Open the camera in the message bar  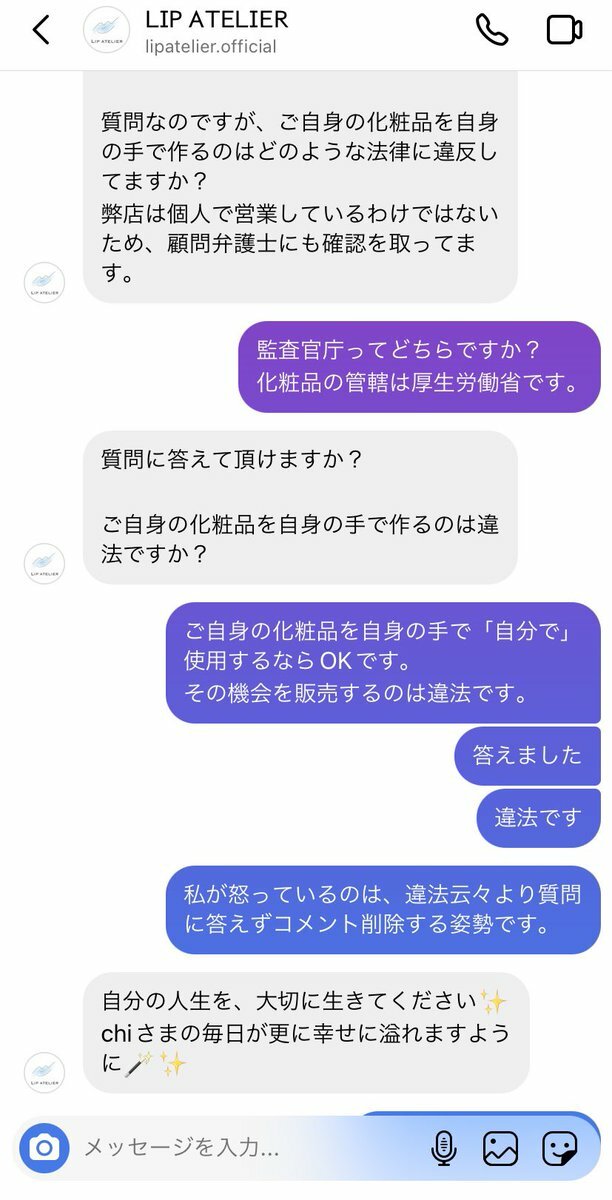point(44,1148)
